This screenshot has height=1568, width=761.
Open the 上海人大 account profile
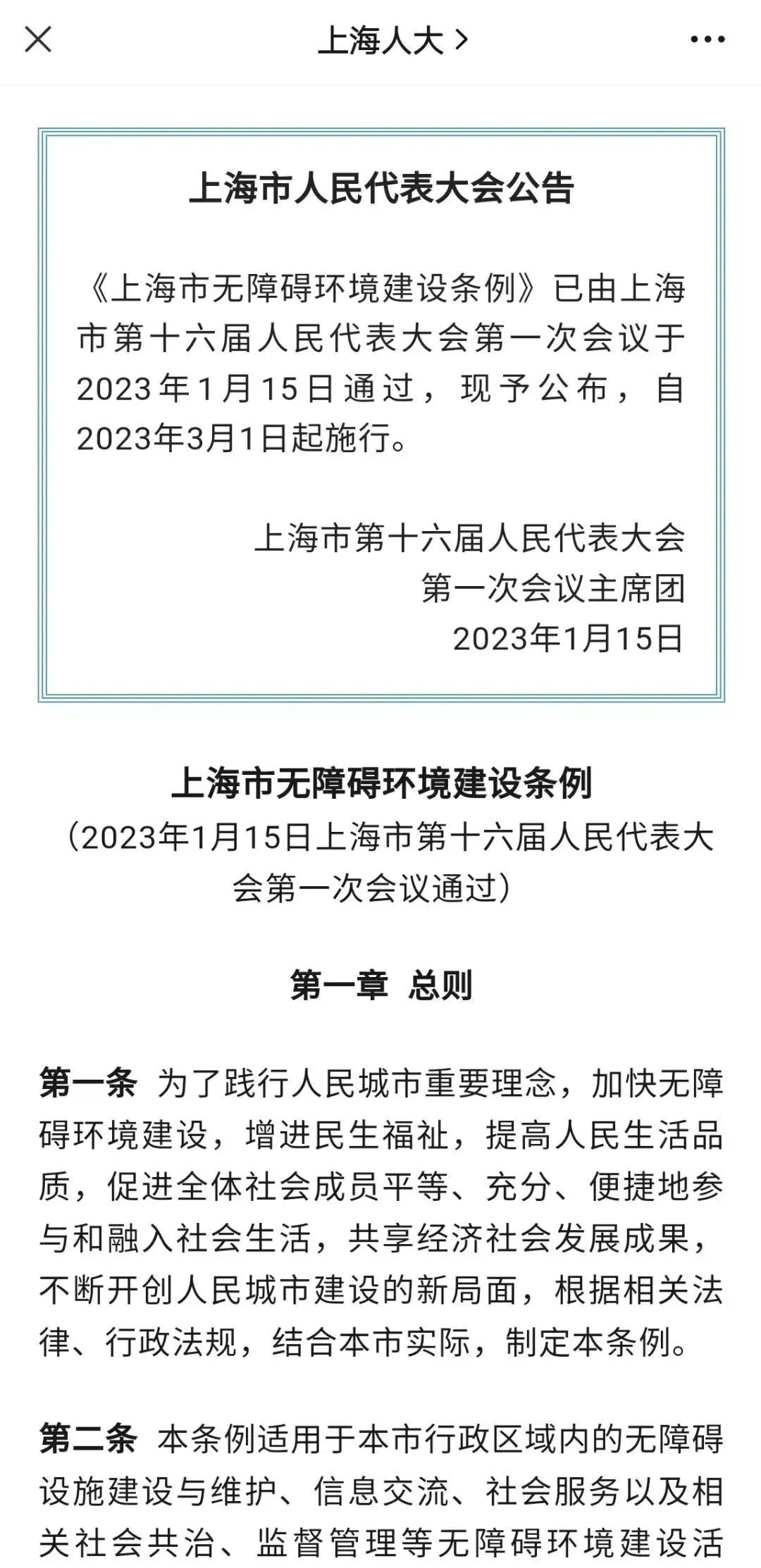click(x=392, y=40)
